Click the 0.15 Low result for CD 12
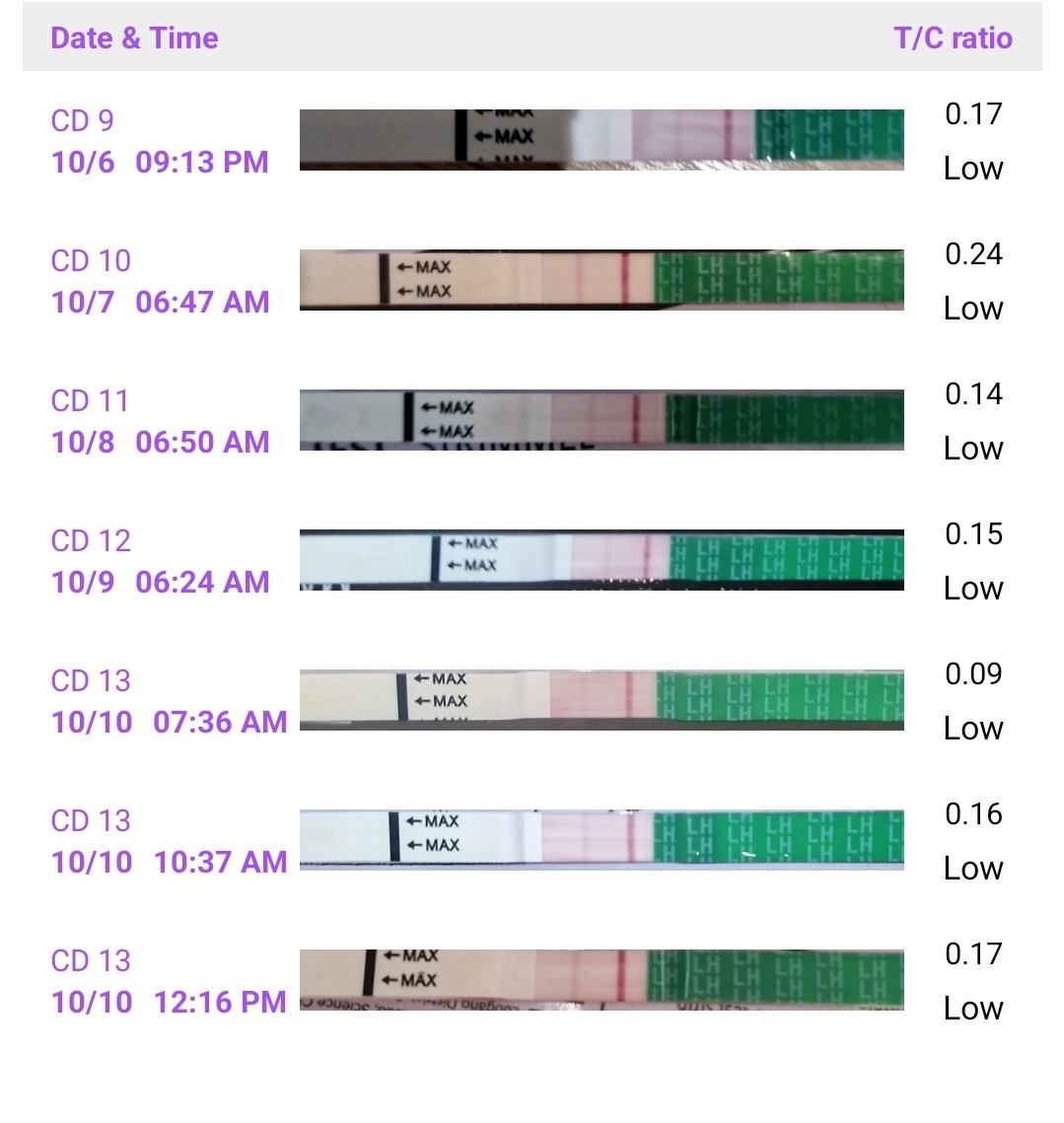 point(973,559)
